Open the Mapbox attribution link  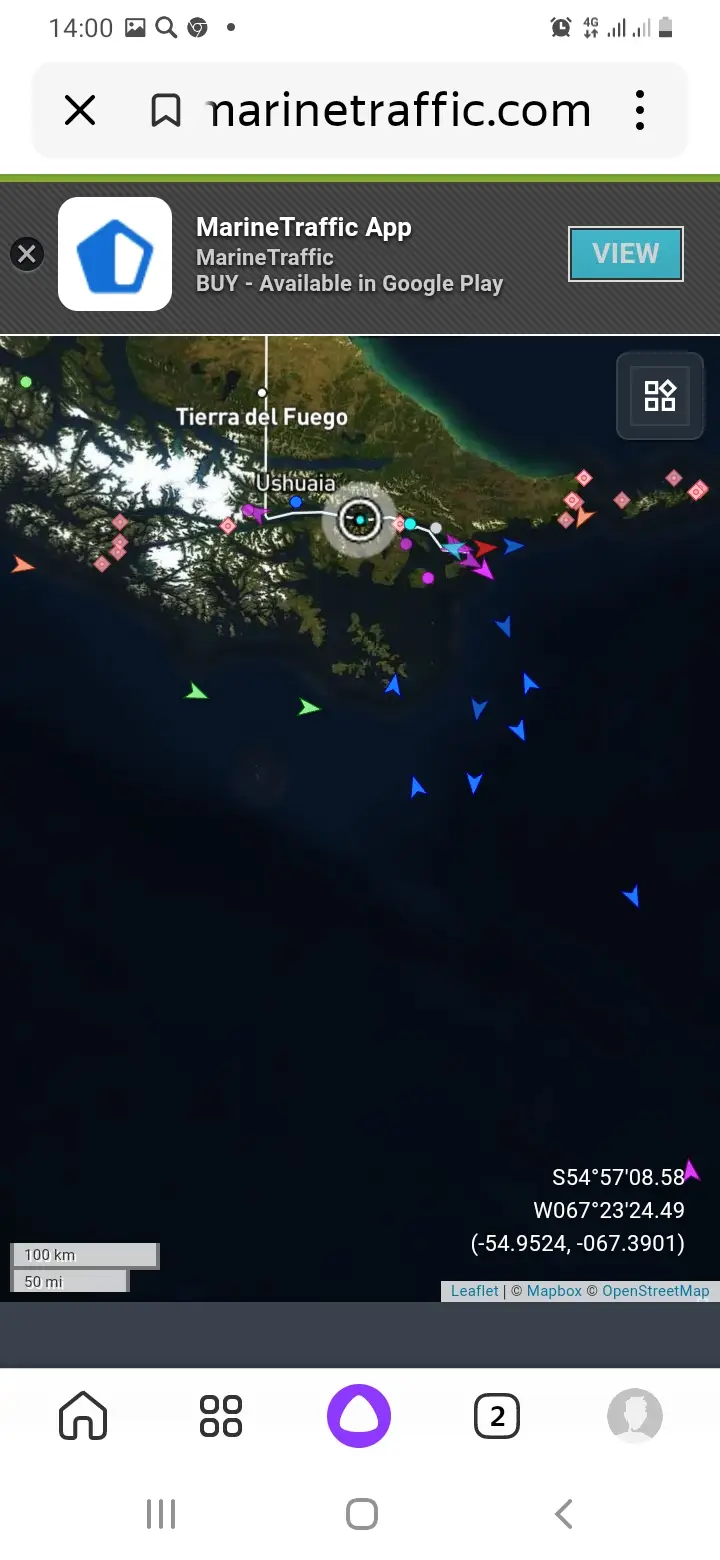pos(554,1291)
